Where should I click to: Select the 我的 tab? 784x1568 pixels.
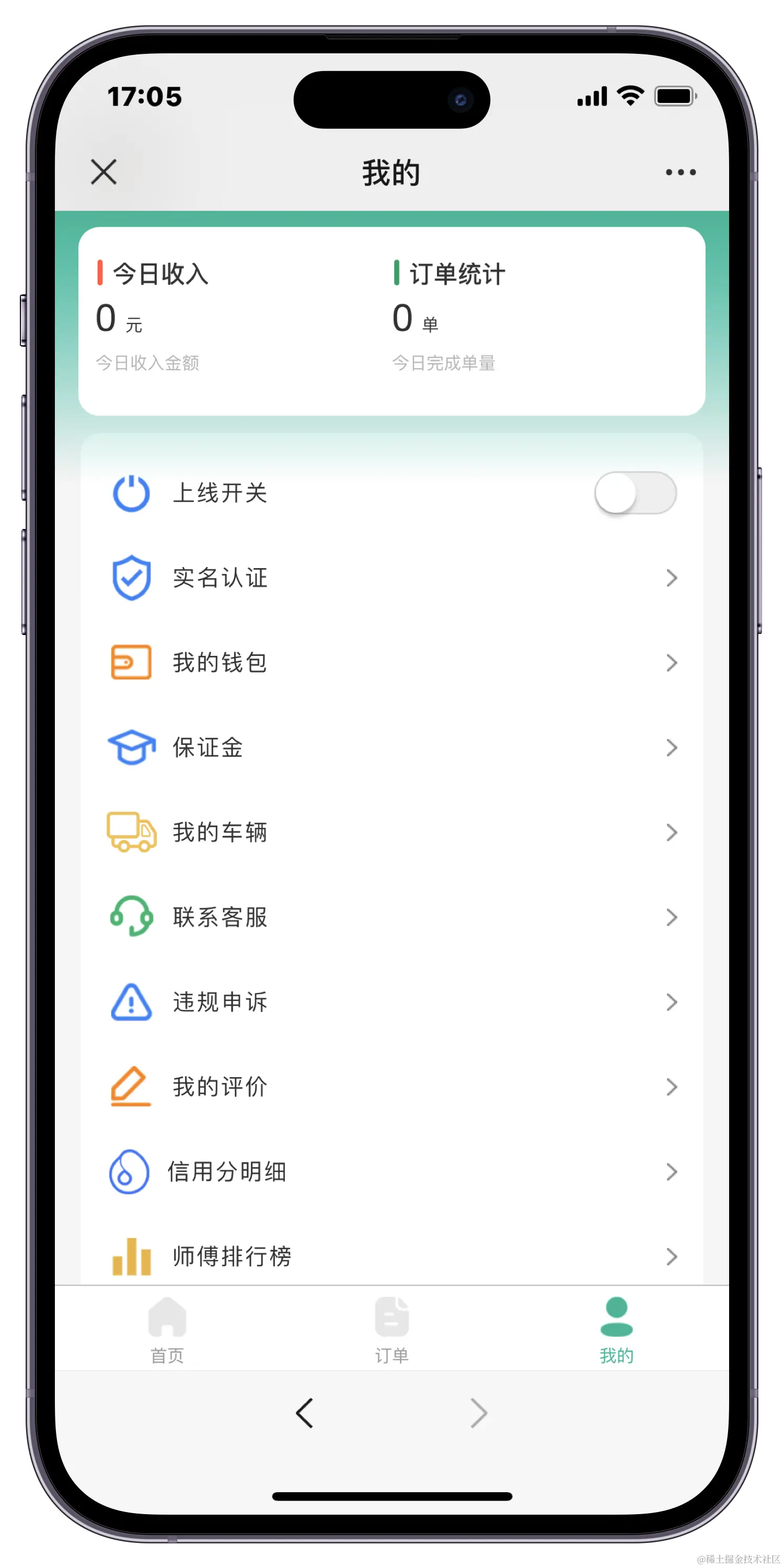(x=616, y=1330)
